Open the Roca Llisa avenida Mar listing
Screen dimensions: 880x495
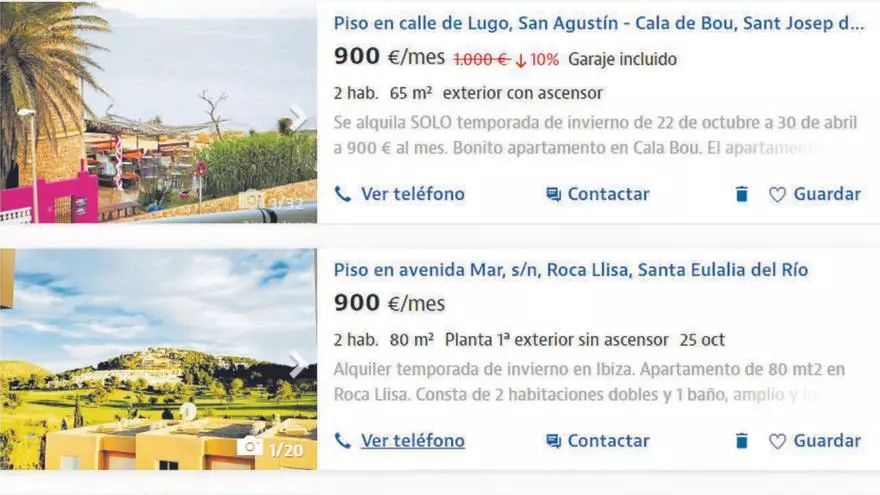click(x=570, y=270)
